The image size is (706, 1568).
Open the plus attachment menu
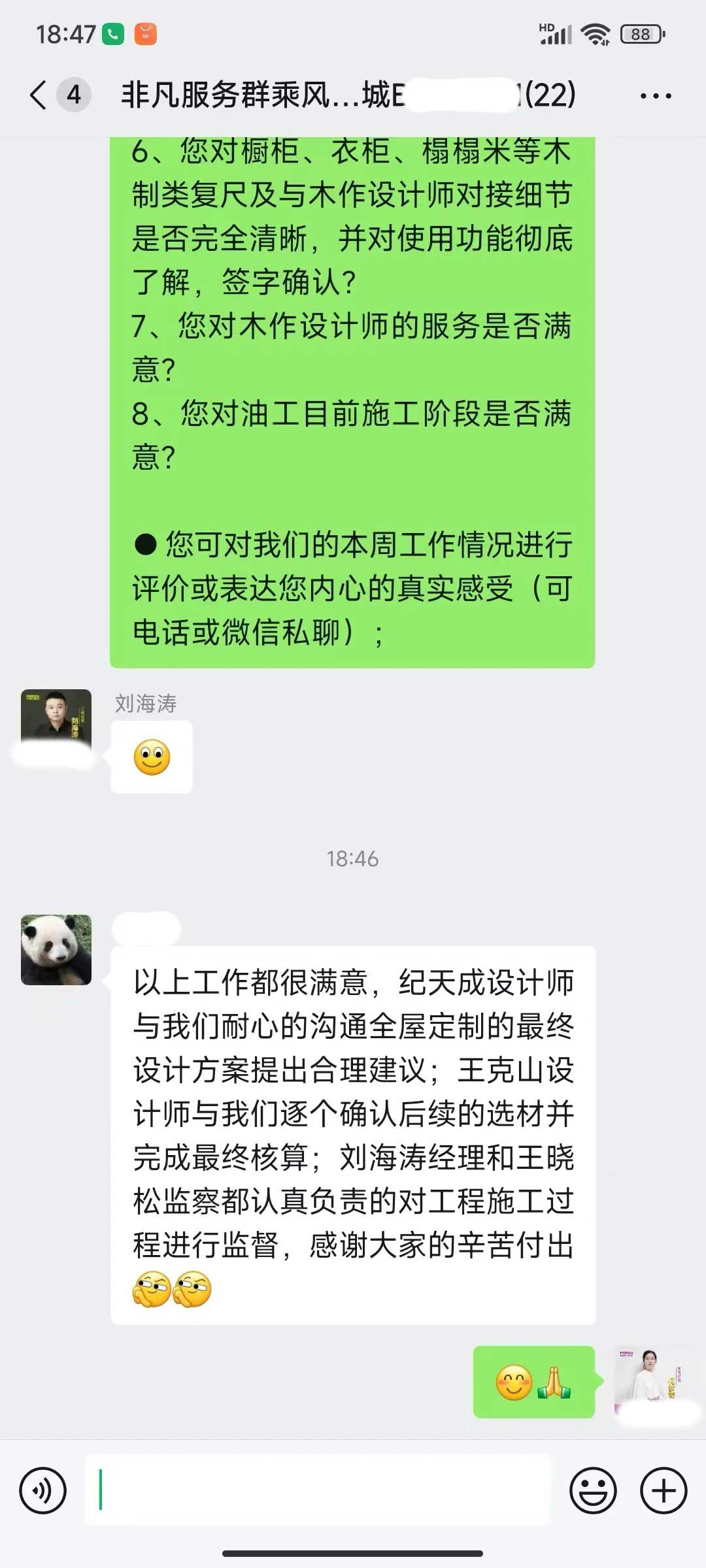[x=664, y=1491]
